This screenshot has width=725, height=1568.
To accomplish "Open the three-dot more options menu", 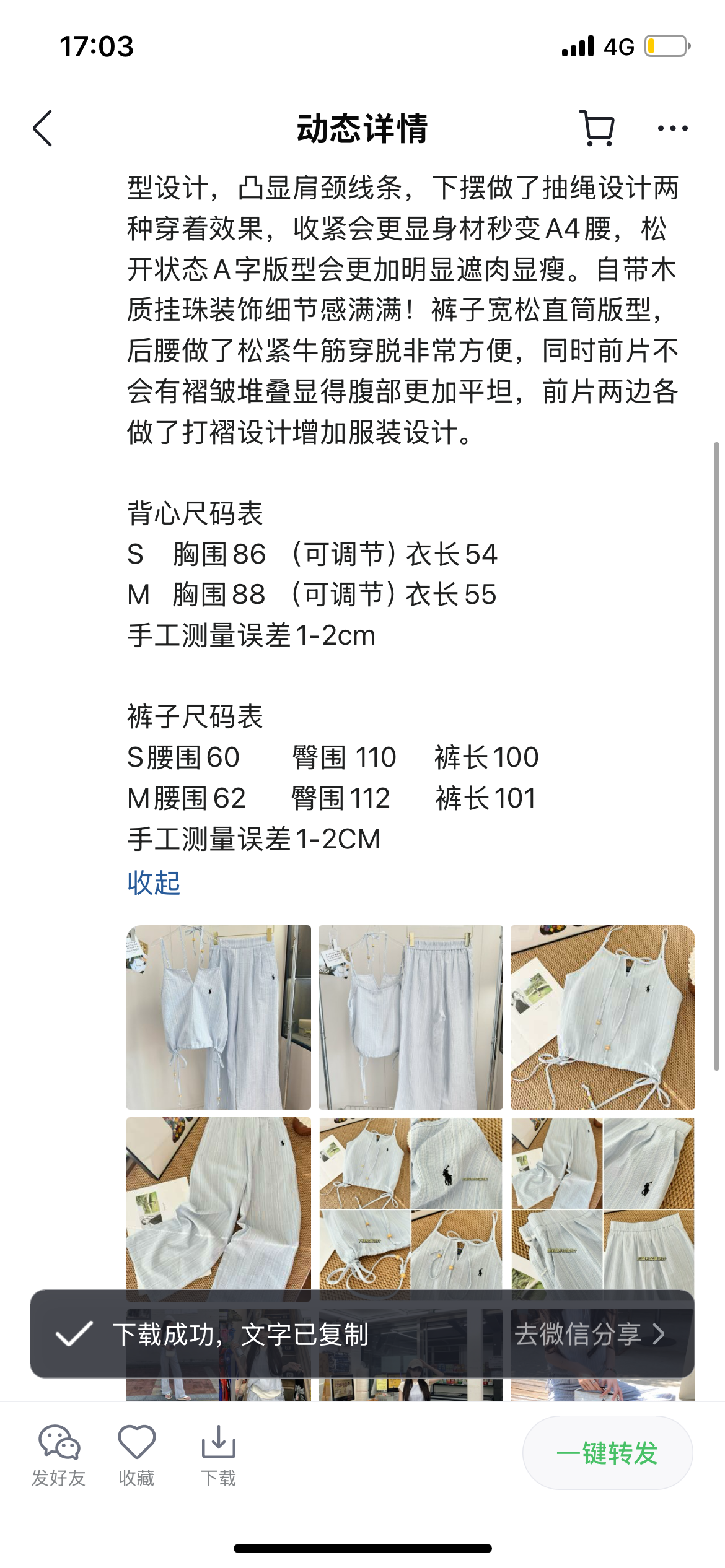I will click(x=672, y=129).
